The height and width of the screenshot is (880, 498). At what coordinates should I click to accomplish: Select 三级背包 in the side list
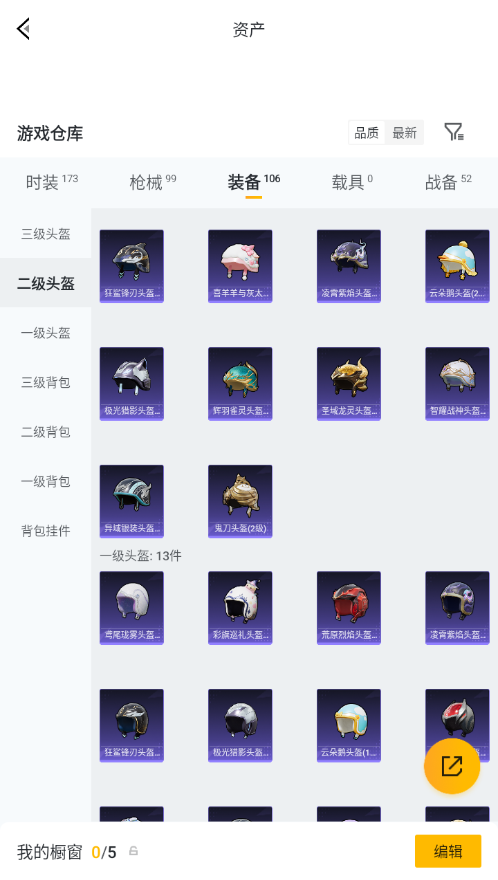pyautogui.click(x=45, y=382)
